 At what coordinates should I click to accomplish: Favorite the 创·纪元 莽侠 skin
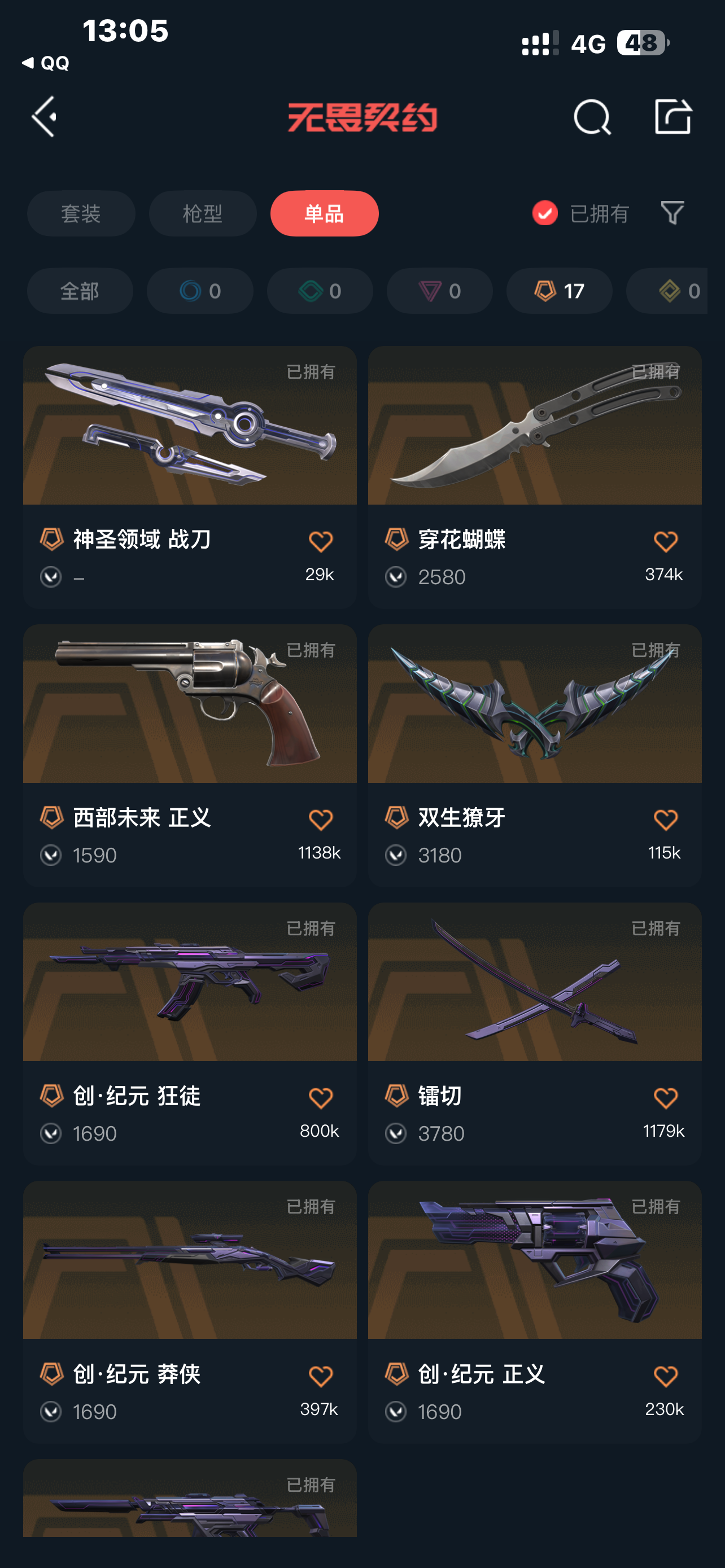[x=321, y=1376]
